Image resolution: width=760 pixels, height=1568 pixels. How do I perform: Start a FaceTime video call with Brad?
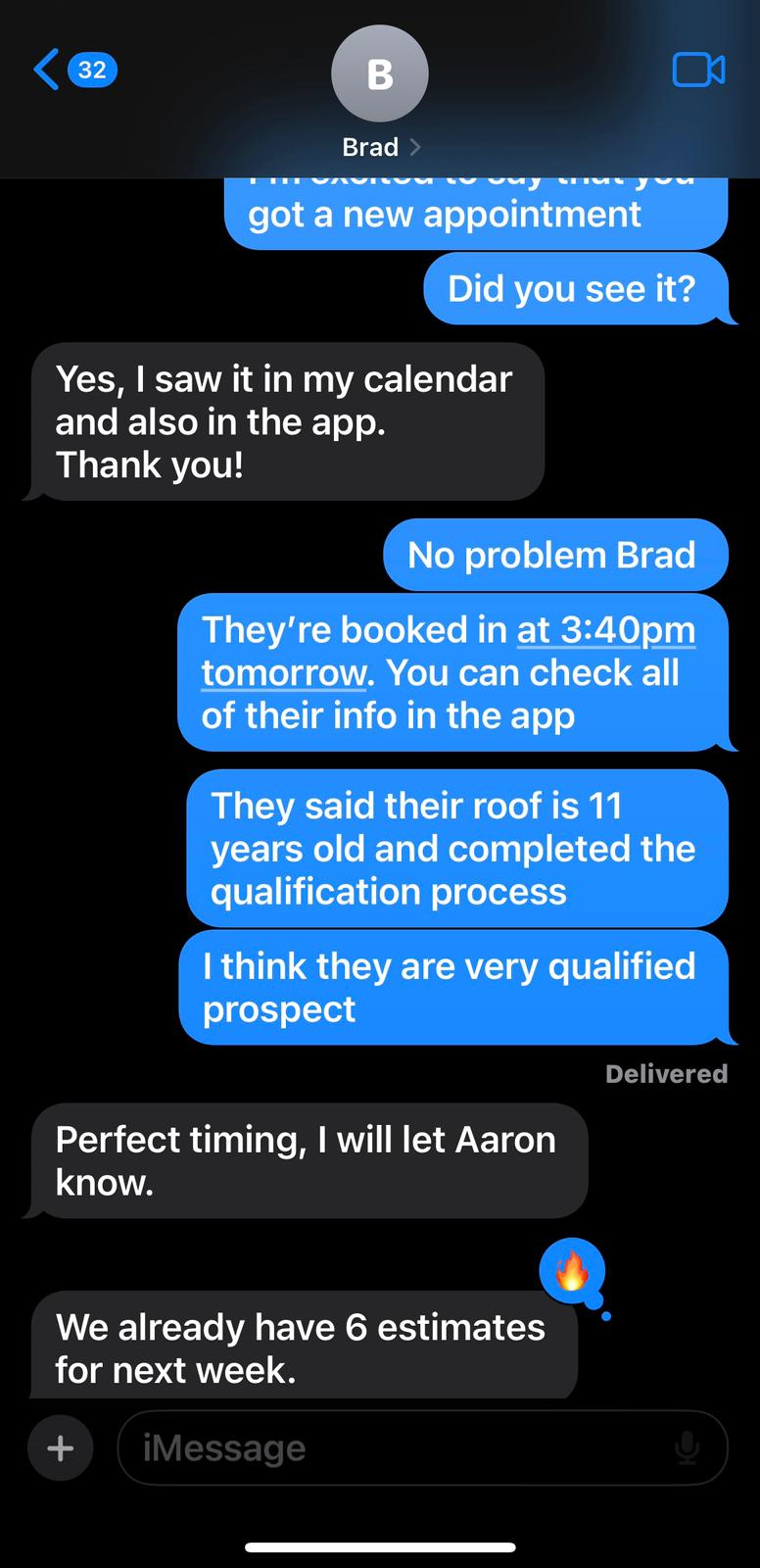(x=698, y=70)
